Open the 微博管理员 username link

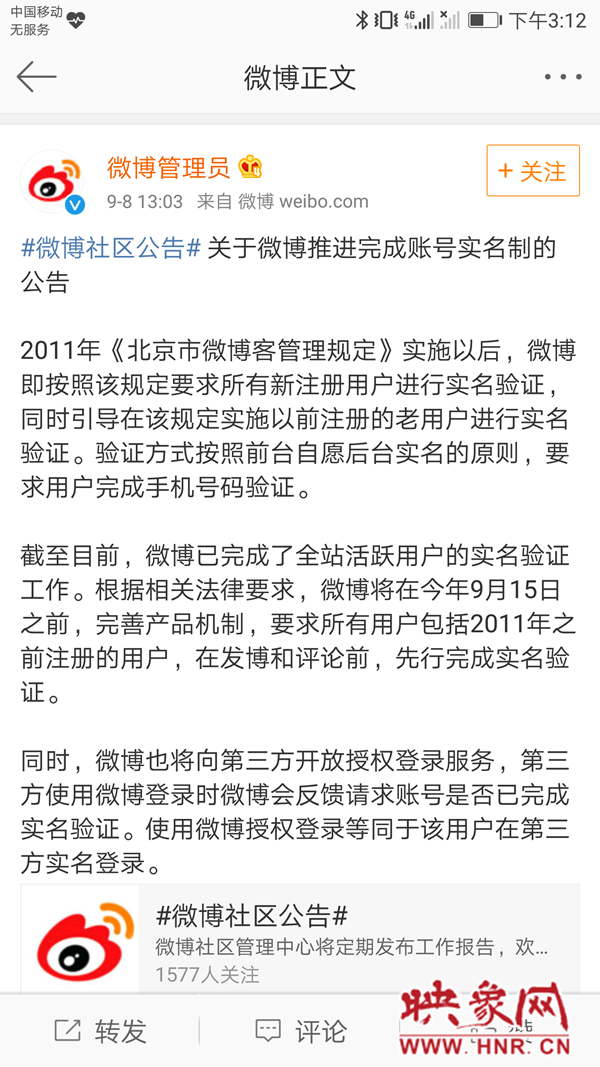(168, 167)
